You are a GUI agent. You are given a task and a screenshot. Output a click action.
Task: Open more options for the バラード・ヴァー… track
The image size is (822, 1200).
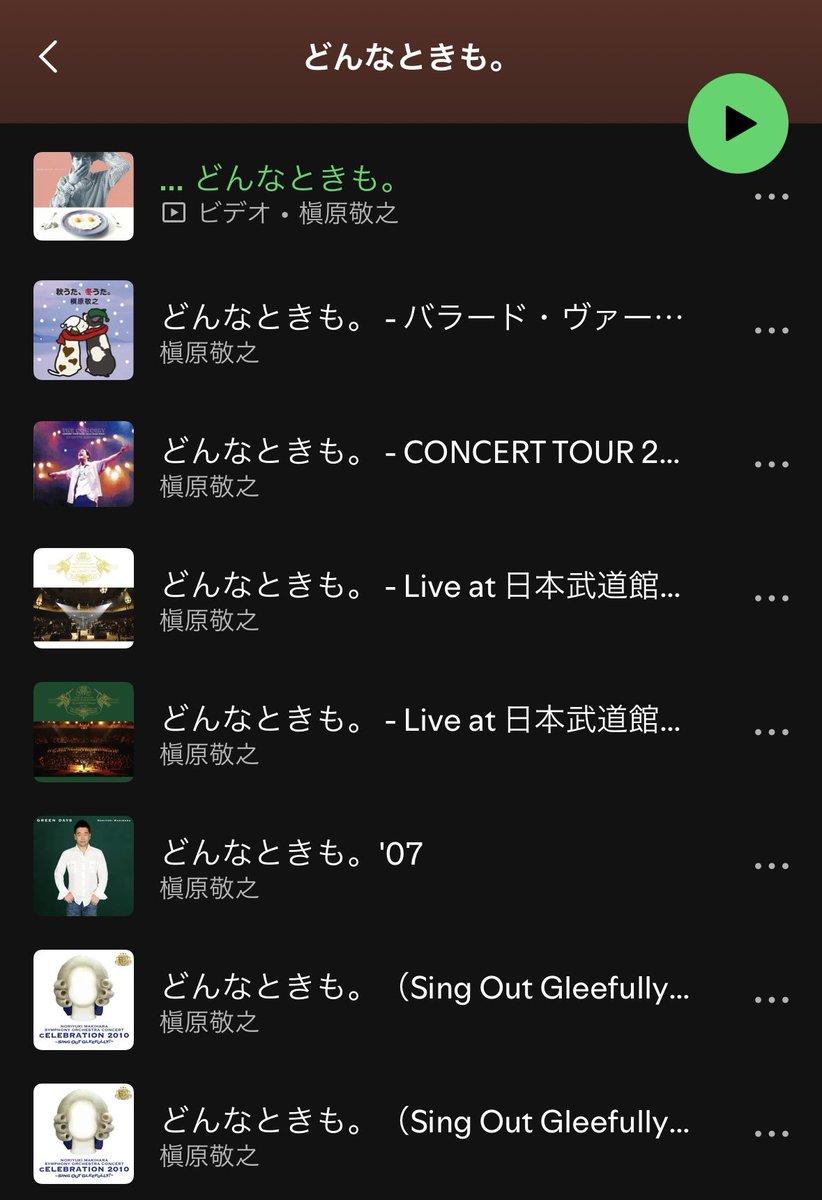(x=772, y=331)
